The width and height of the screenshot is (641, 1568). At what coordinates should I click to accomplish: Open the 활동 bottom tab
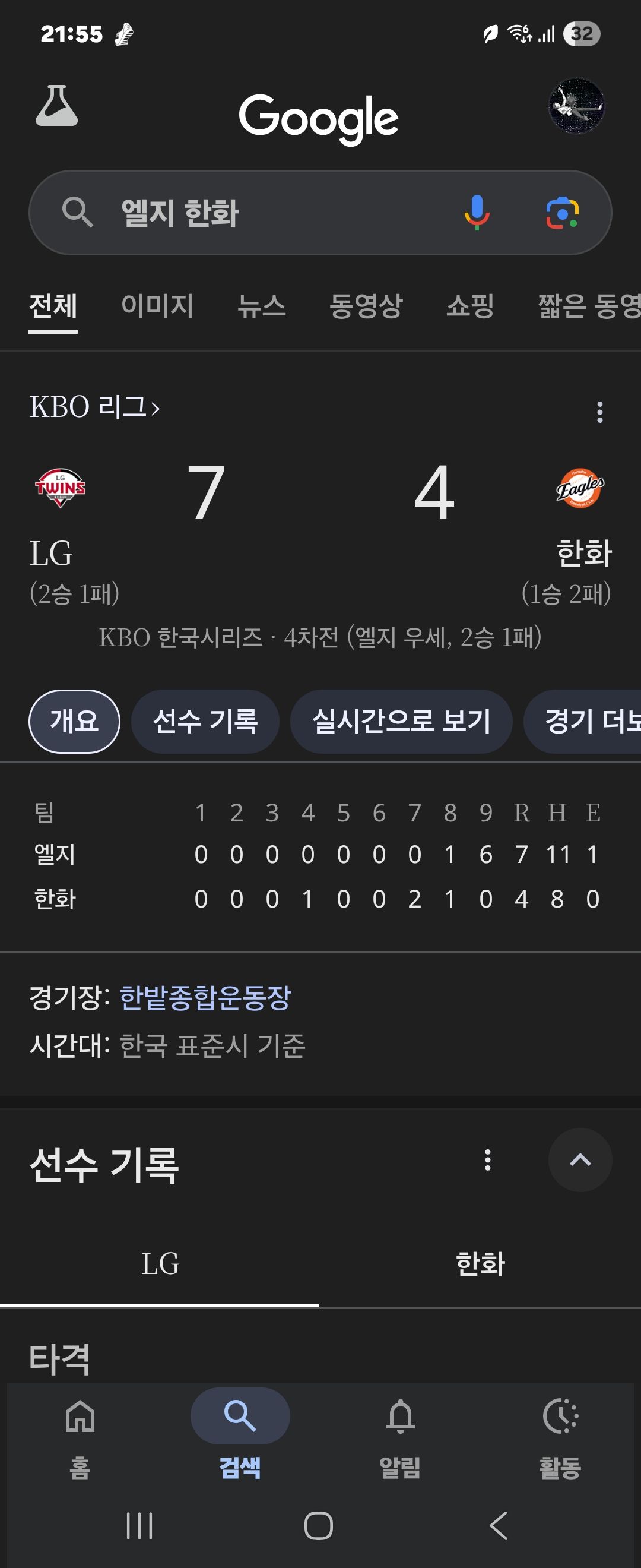[x=560, y=1438]
